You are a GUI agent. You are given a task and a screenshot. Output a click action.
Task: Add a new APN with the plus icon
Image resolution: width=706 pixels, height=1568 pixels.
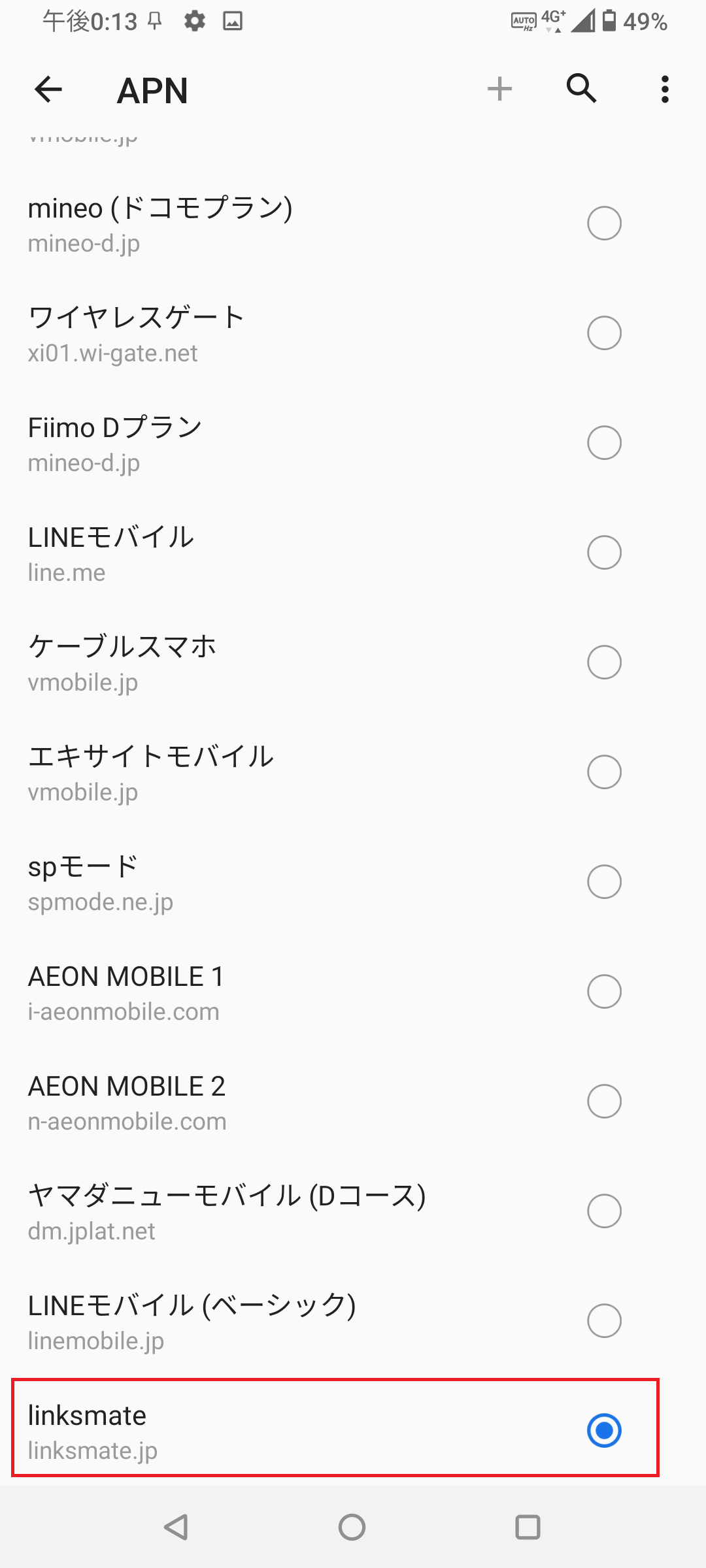click(499, 90)
